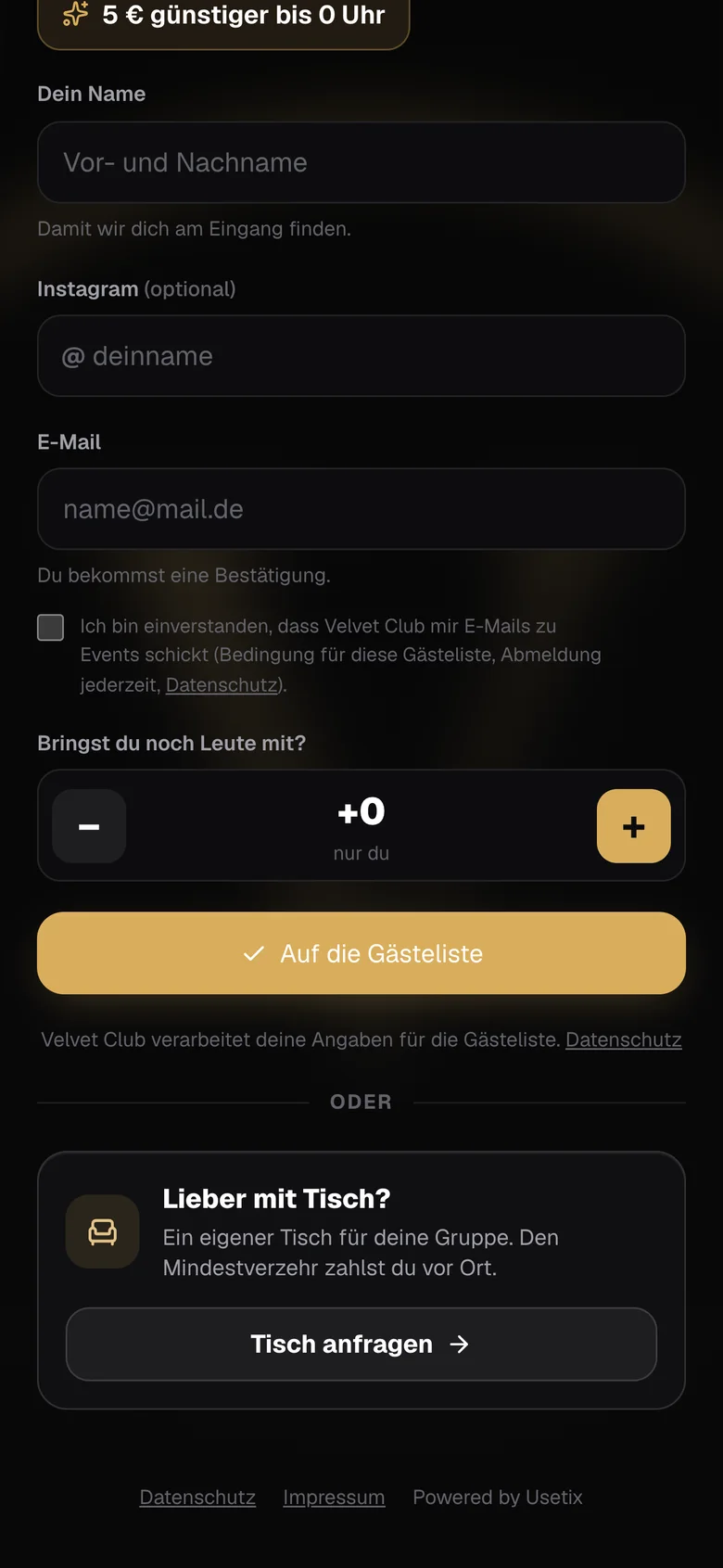Check the E-Mail consent checkbox
Viewport: 723px width, 1568px height.
[51, 628]
